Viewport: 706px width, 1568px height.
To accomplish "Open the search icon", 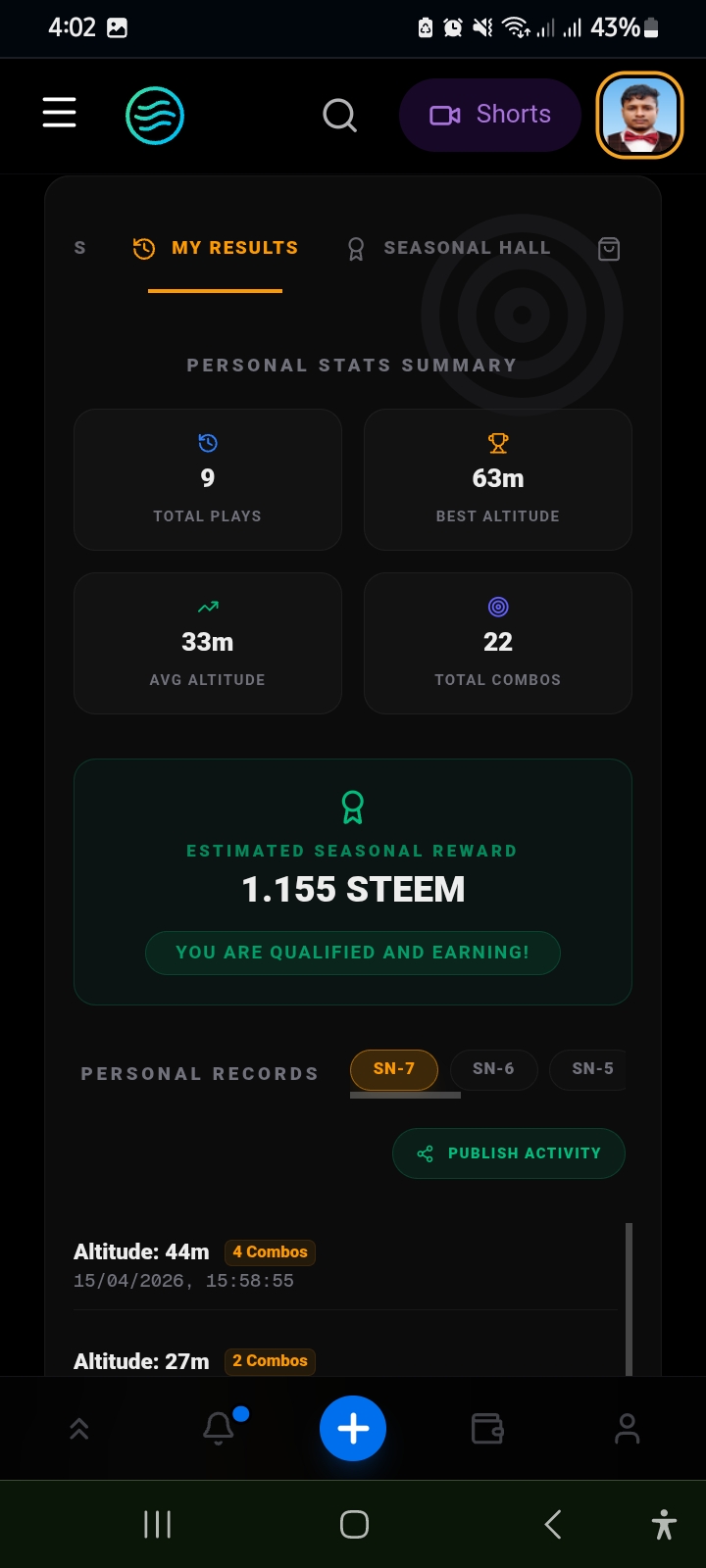I will coord(339,116).
